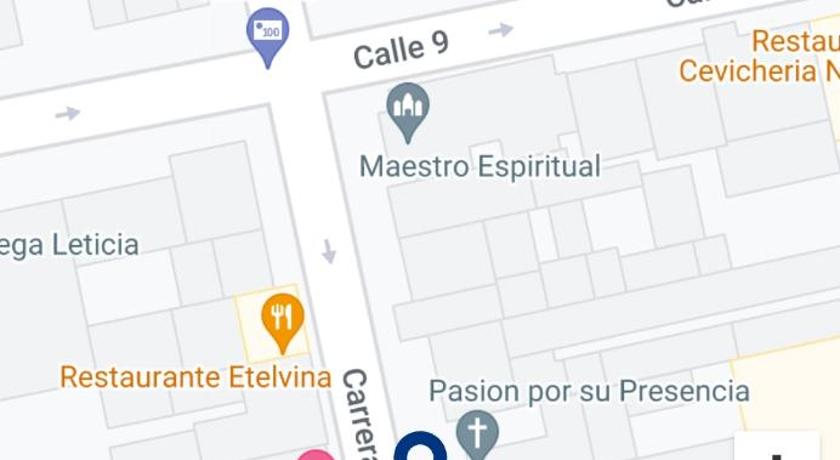Open Pasion por su Presencia marker

coord(477,435)
